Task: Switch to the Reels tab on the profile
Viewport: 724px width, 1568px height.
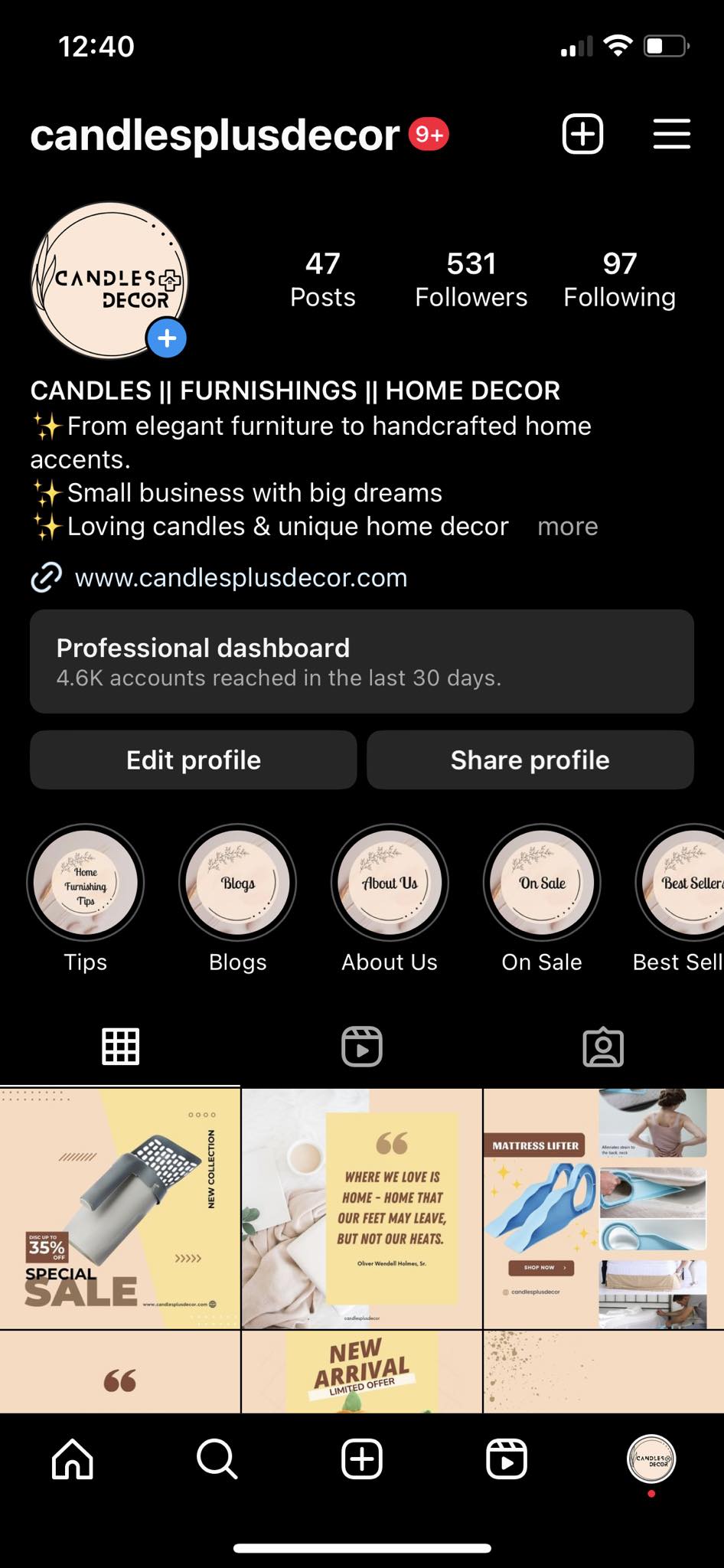Action: pos(361,1047)
